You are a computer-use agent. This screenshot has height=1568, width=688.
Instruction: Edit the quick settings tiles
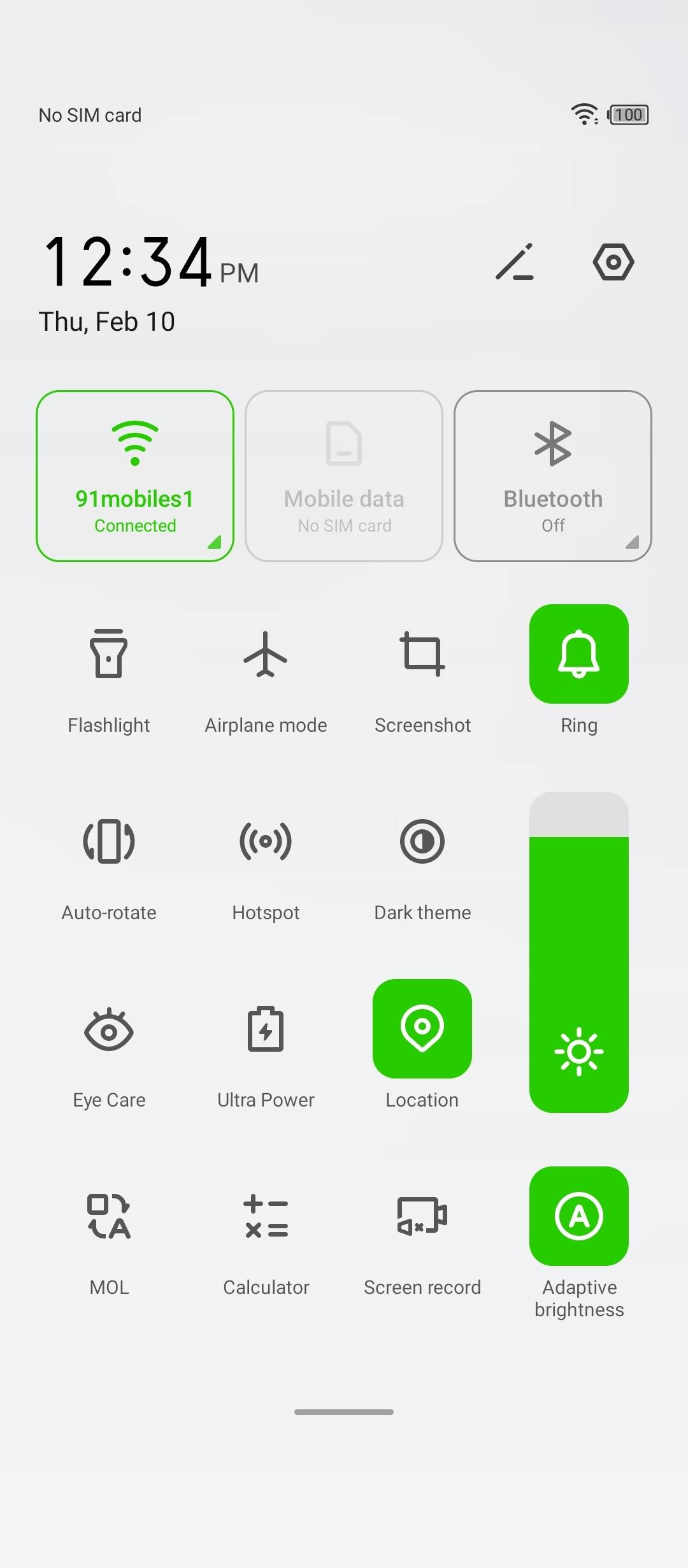click(515, 262)
